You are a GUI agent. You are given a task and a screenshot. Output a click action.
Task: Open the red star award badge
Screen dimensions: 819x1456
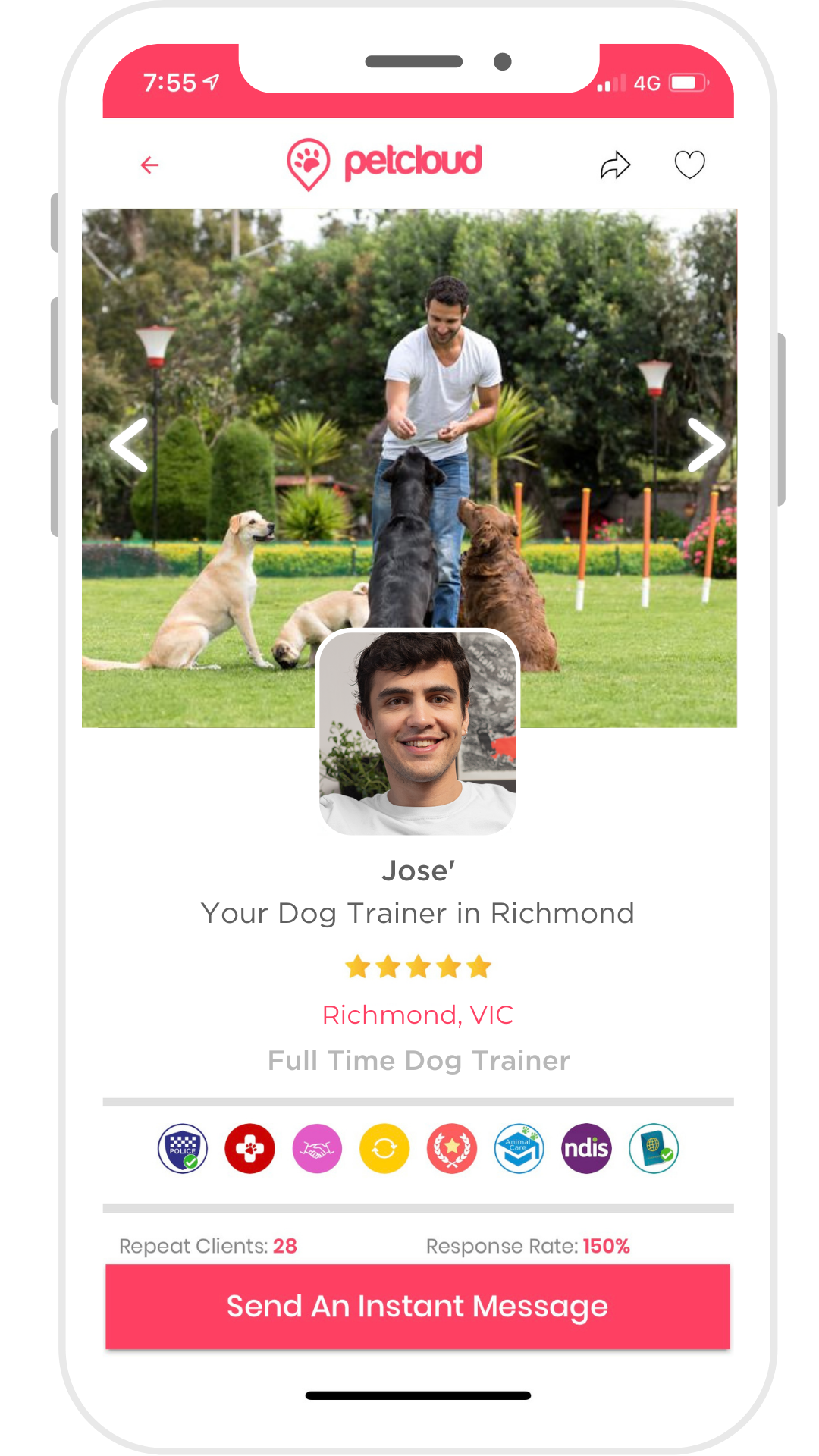[452, 1148]
